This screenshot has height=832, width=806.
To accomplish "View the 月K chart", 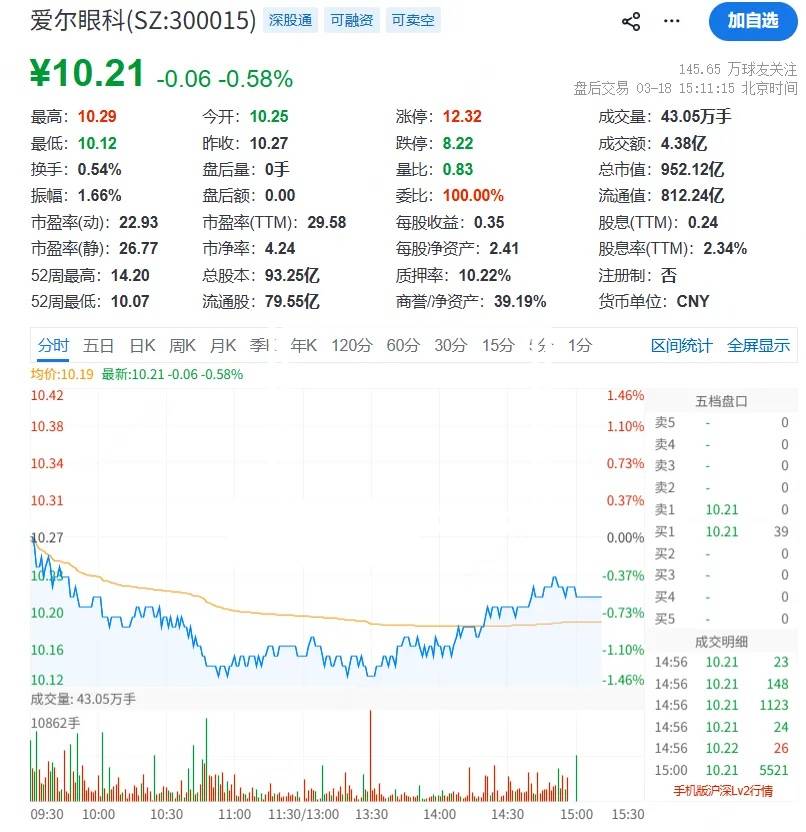I will tap(223, 346).
